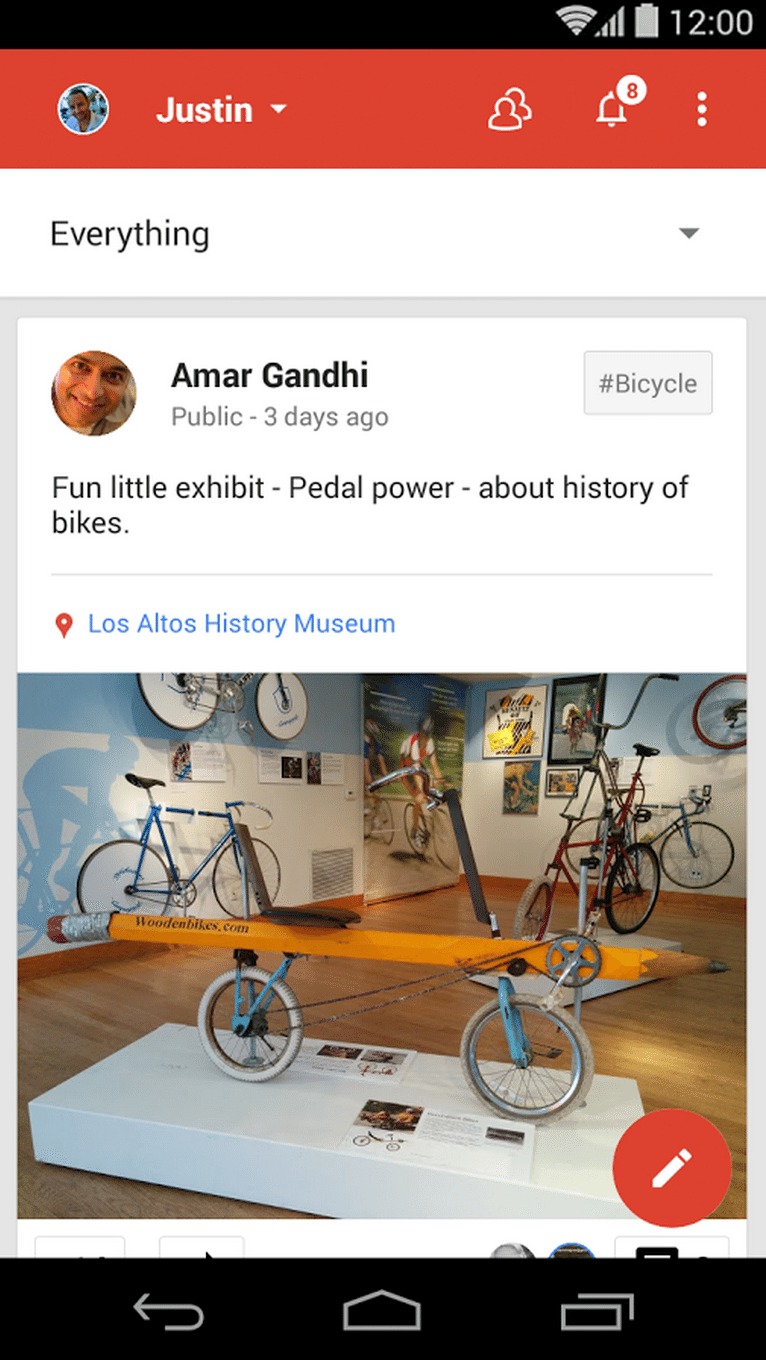766x1360 pixels.
Task: View the pencil bike photo full screen
Action: pos(382,945)
